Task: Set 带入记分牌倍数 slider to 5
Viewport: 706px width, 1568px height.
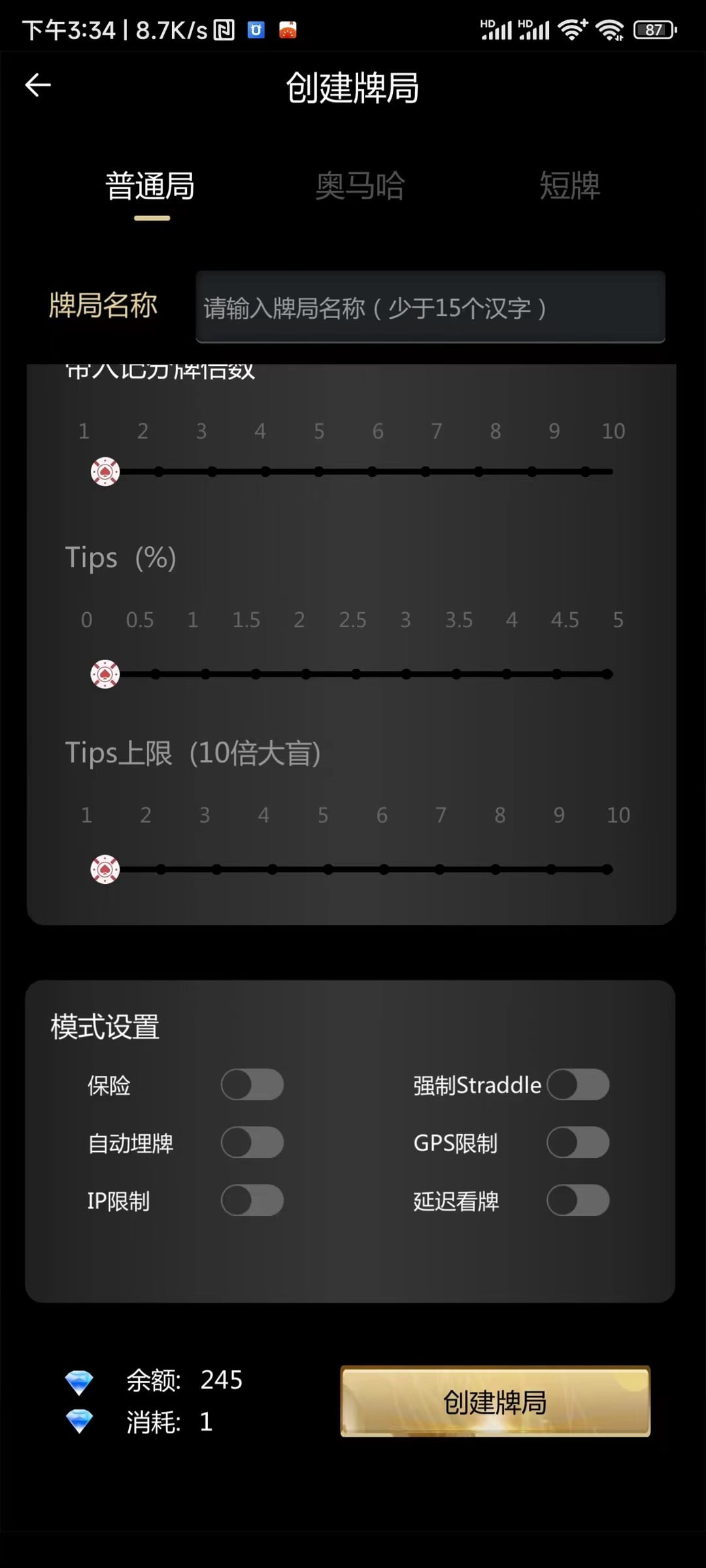Action: pos(318,472)
